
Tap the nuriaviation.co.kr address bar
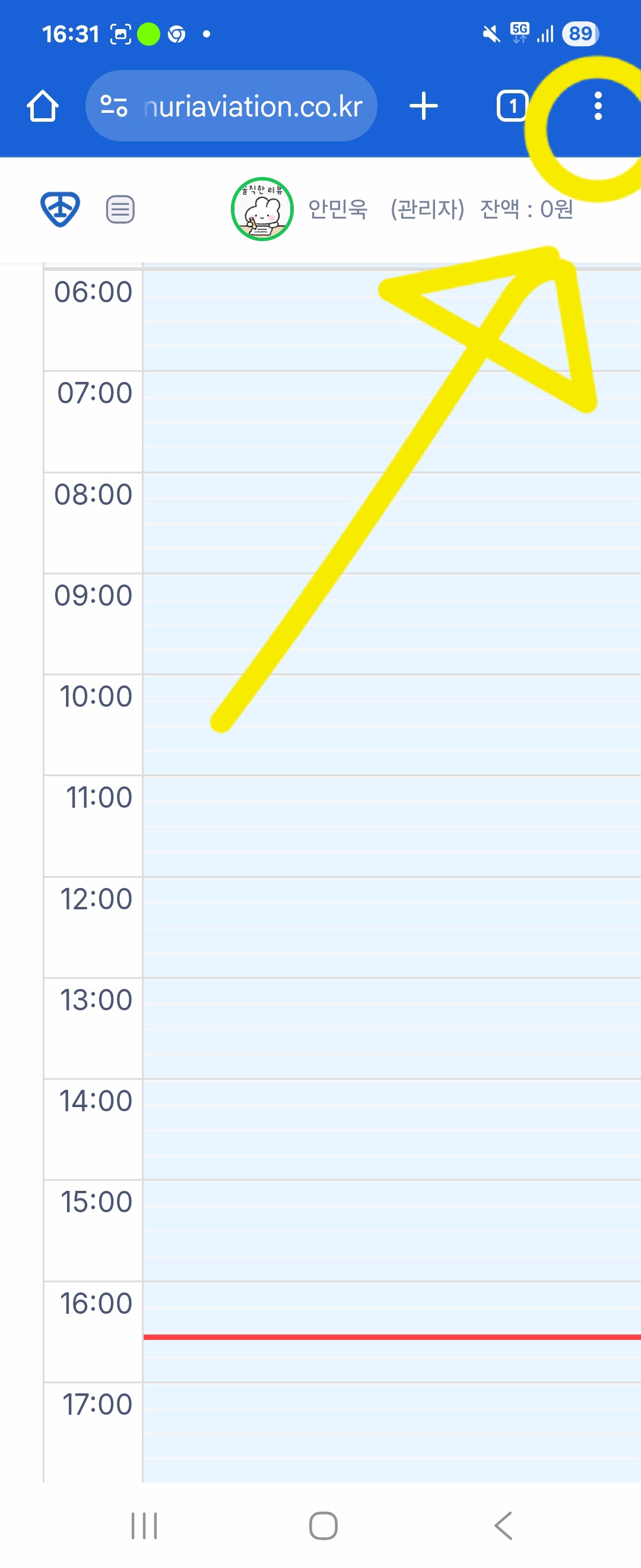[252, 106]
